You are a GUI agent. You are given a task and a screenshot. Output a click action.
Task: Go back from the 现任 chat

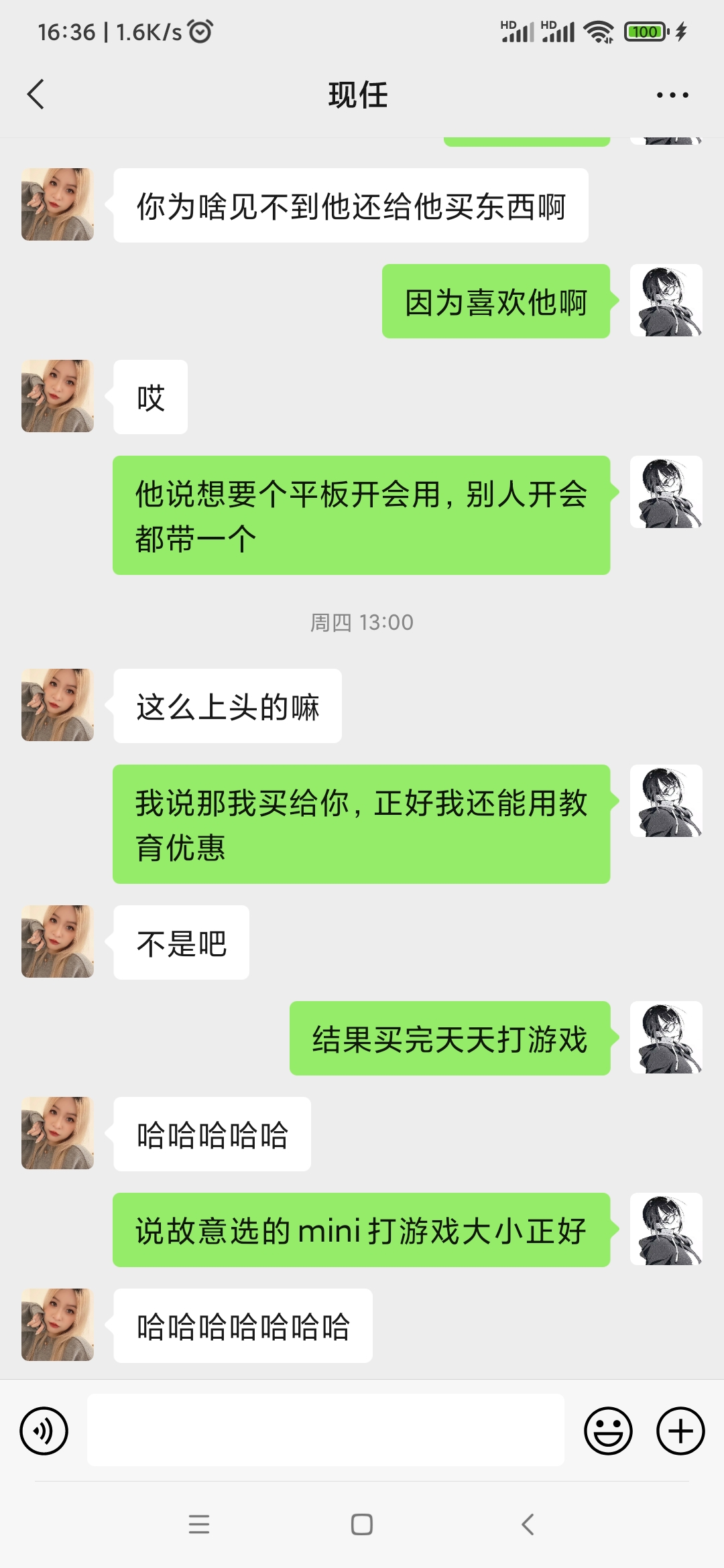pos(36,94)
